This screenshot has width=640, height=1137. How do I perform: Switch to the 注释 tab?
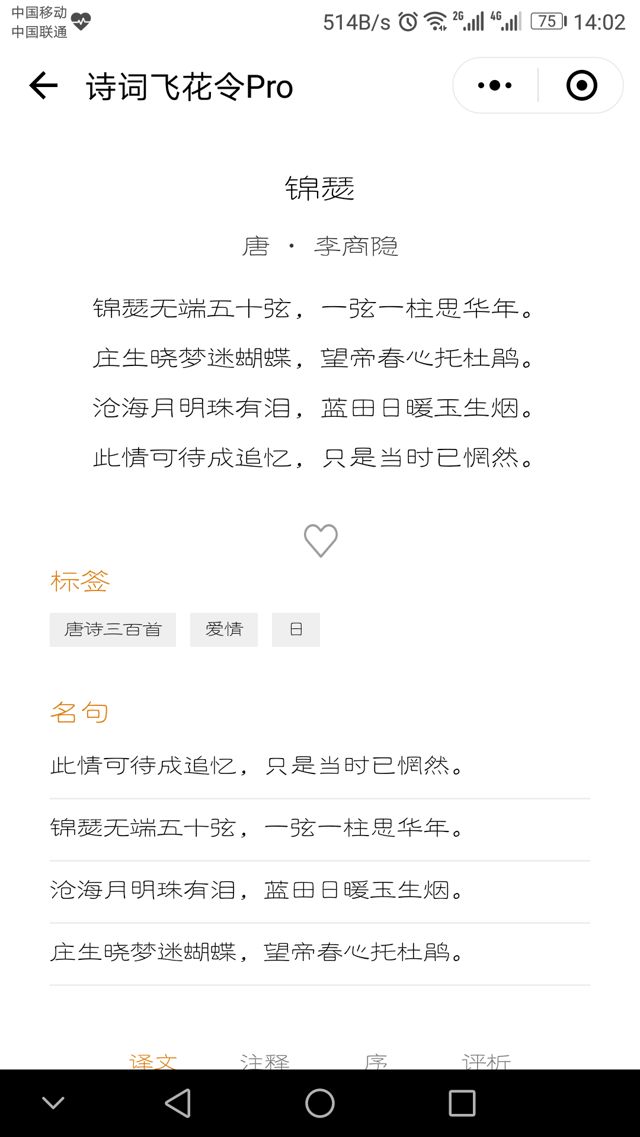[x=265, y=1061]
